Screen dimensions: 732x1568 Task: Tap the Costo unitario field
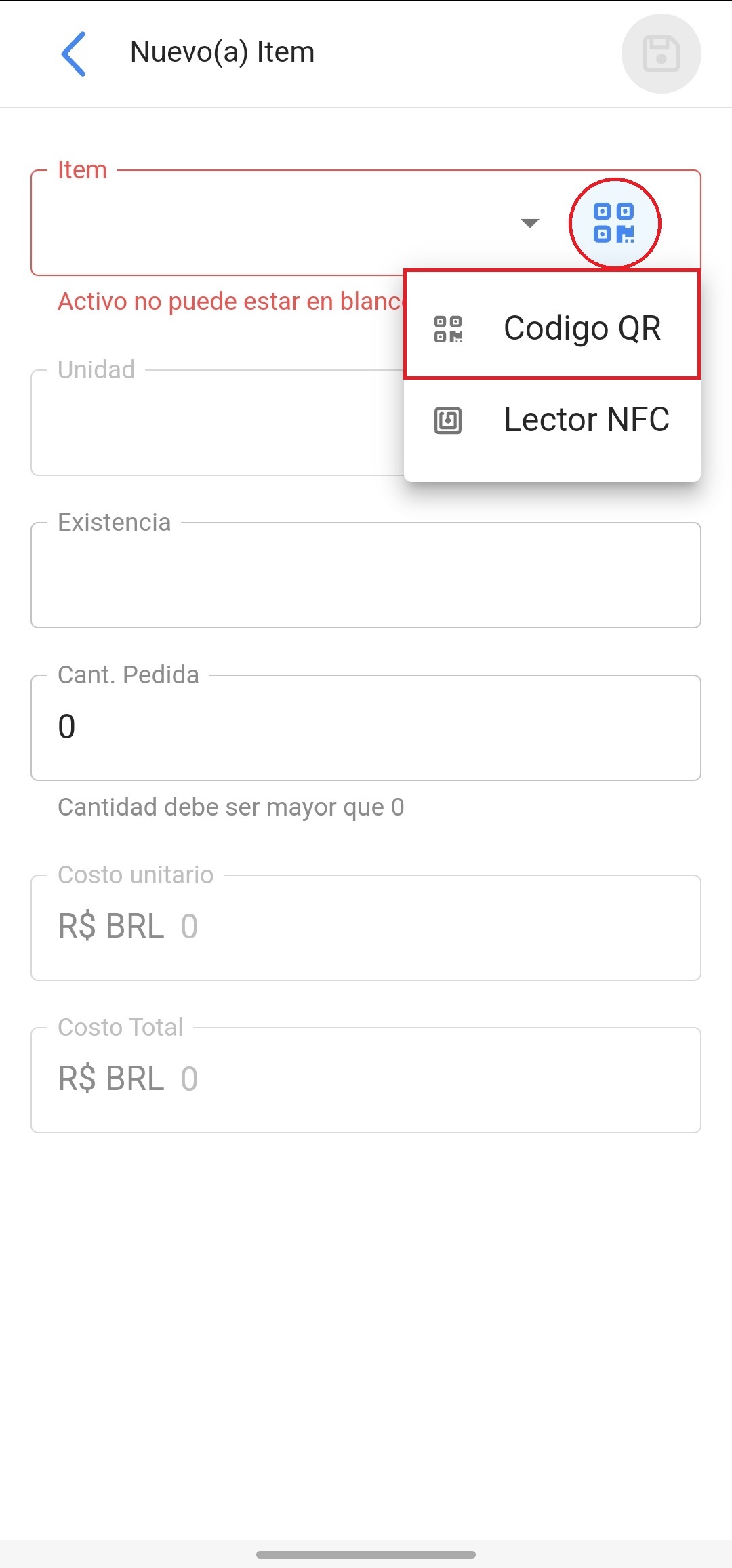(x=366, y=927)
